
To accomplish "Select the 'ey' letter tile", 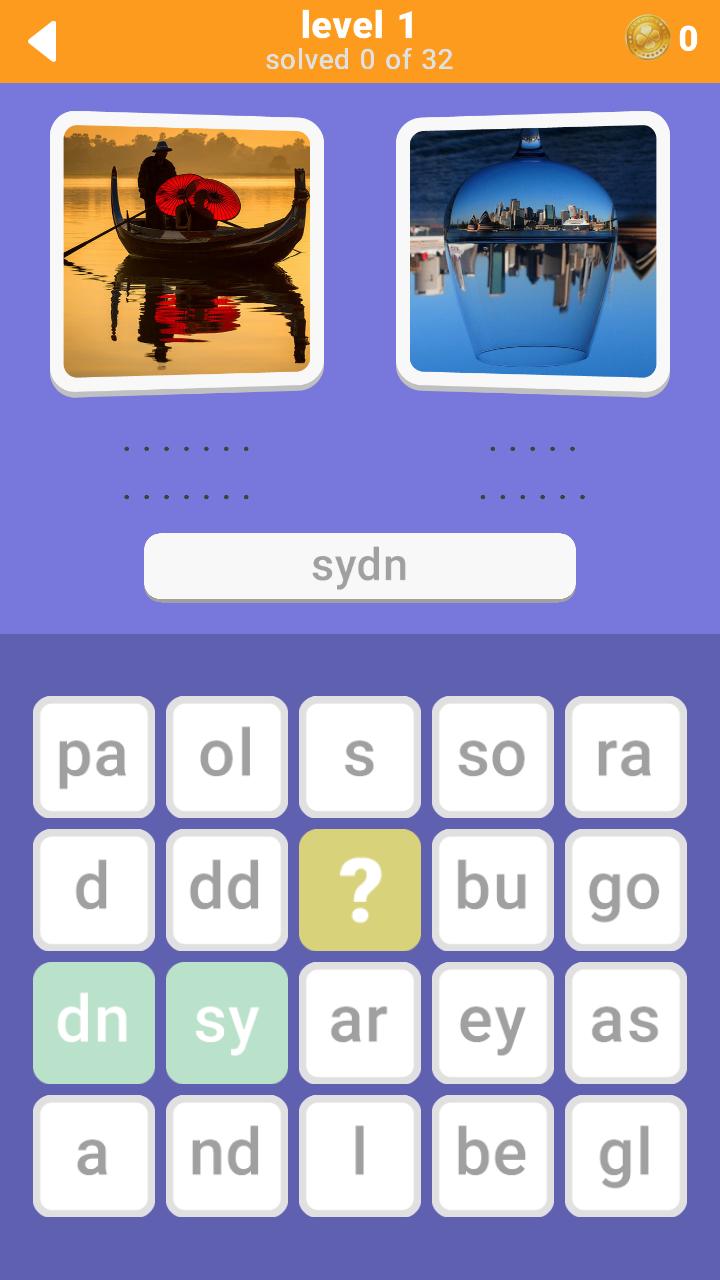I will 492,1022.
